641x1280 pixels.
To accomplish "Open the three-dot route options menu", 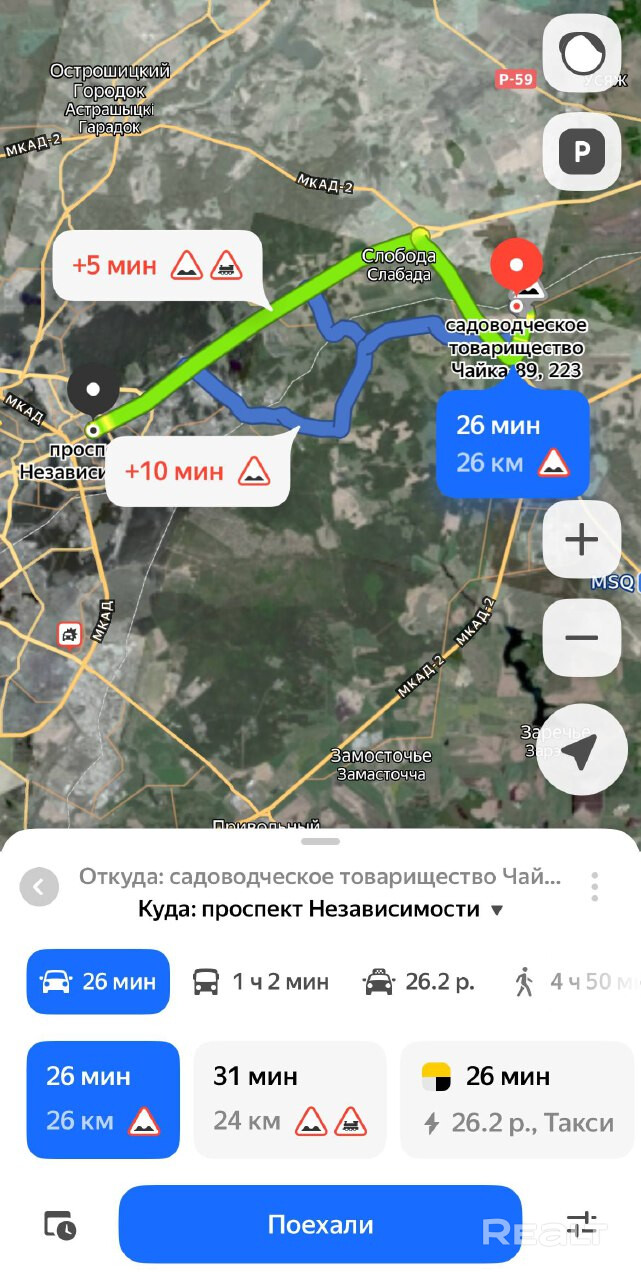I will point(594,886).
